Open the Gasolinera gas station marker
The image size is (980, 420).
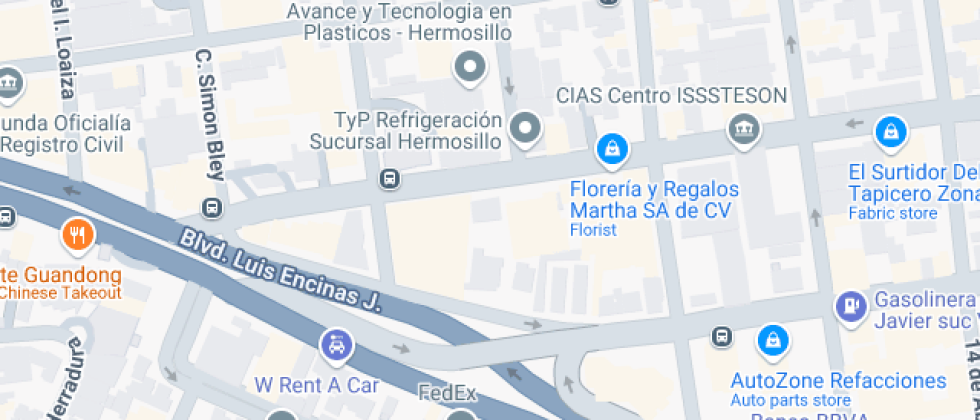coord(851,305)
